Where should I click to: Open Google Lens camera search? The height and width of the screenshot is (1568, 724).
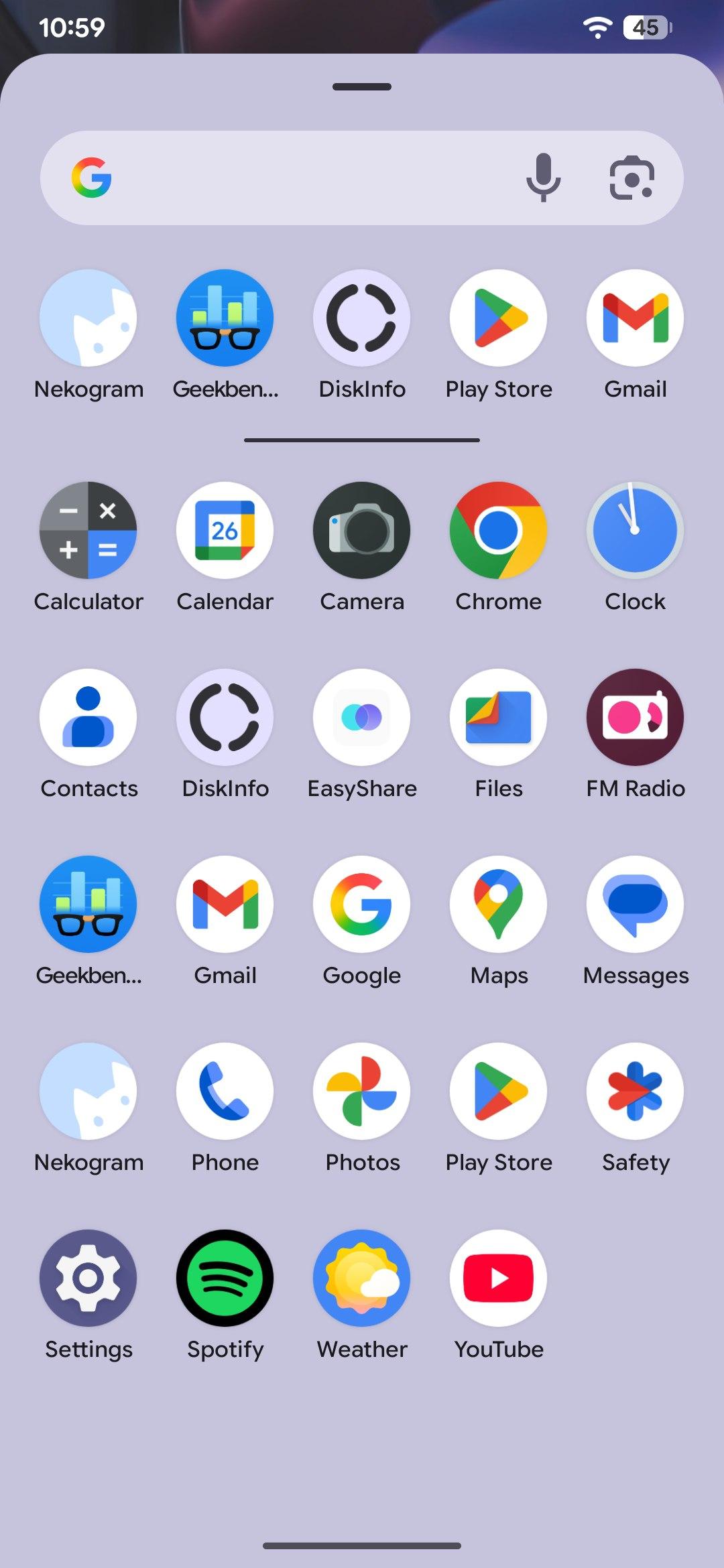click(x=631, y=178)
